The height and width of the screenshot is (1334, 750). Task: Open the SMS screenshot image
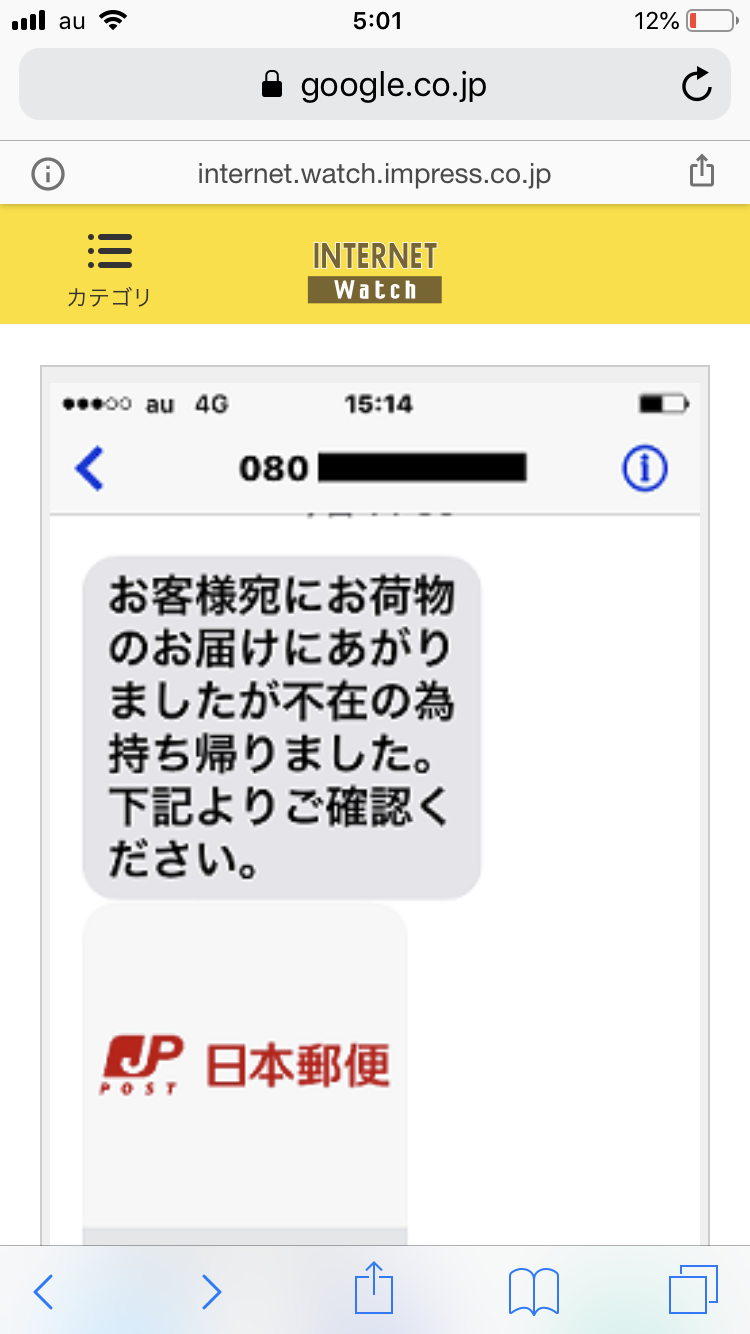point(374,800)
